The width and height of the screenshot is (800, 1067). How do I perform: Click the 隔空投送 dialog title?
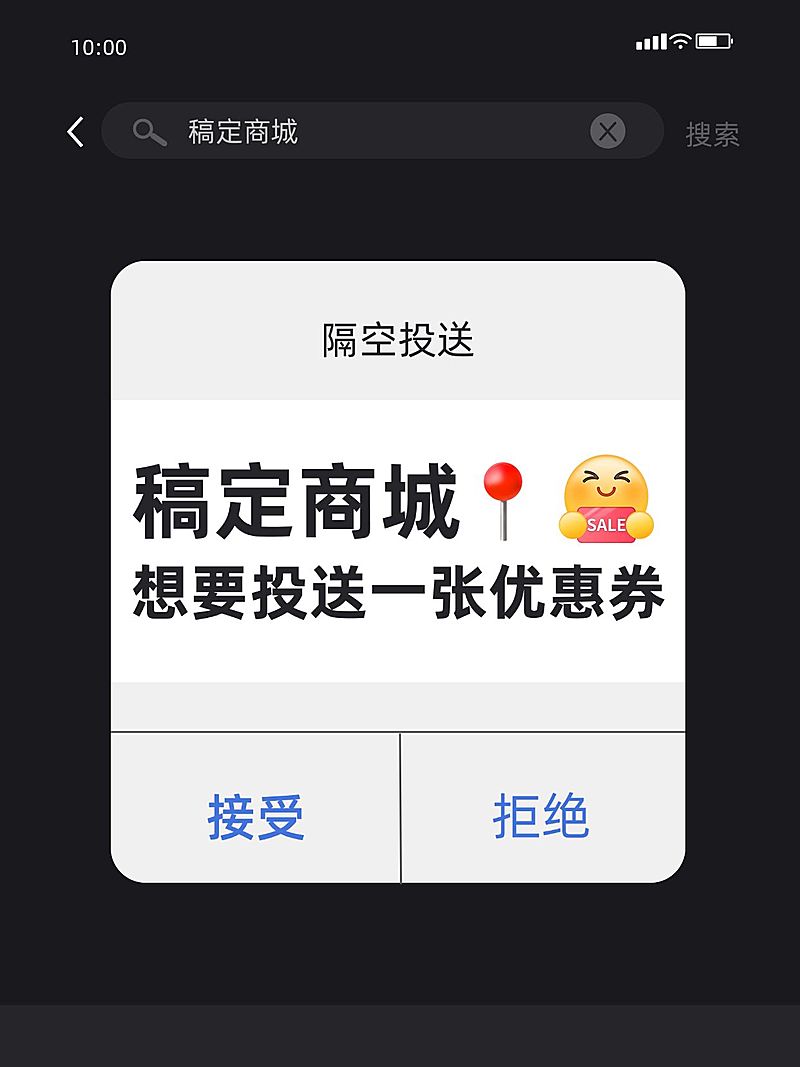coord(399,340)
